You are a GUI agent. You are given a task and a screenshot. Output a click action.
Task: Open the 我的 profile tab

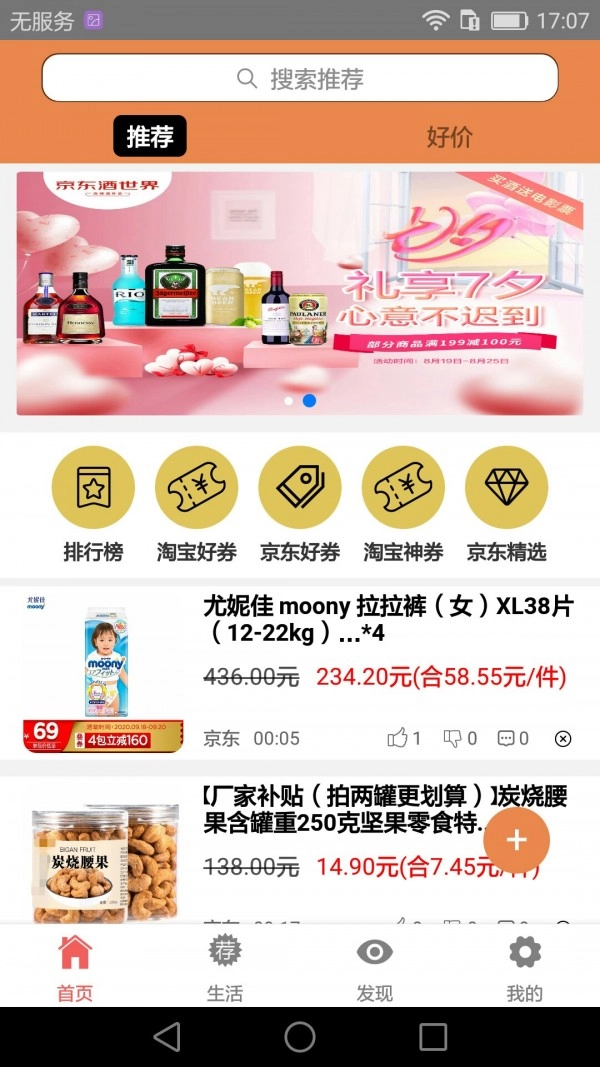[x=525, y=966]
